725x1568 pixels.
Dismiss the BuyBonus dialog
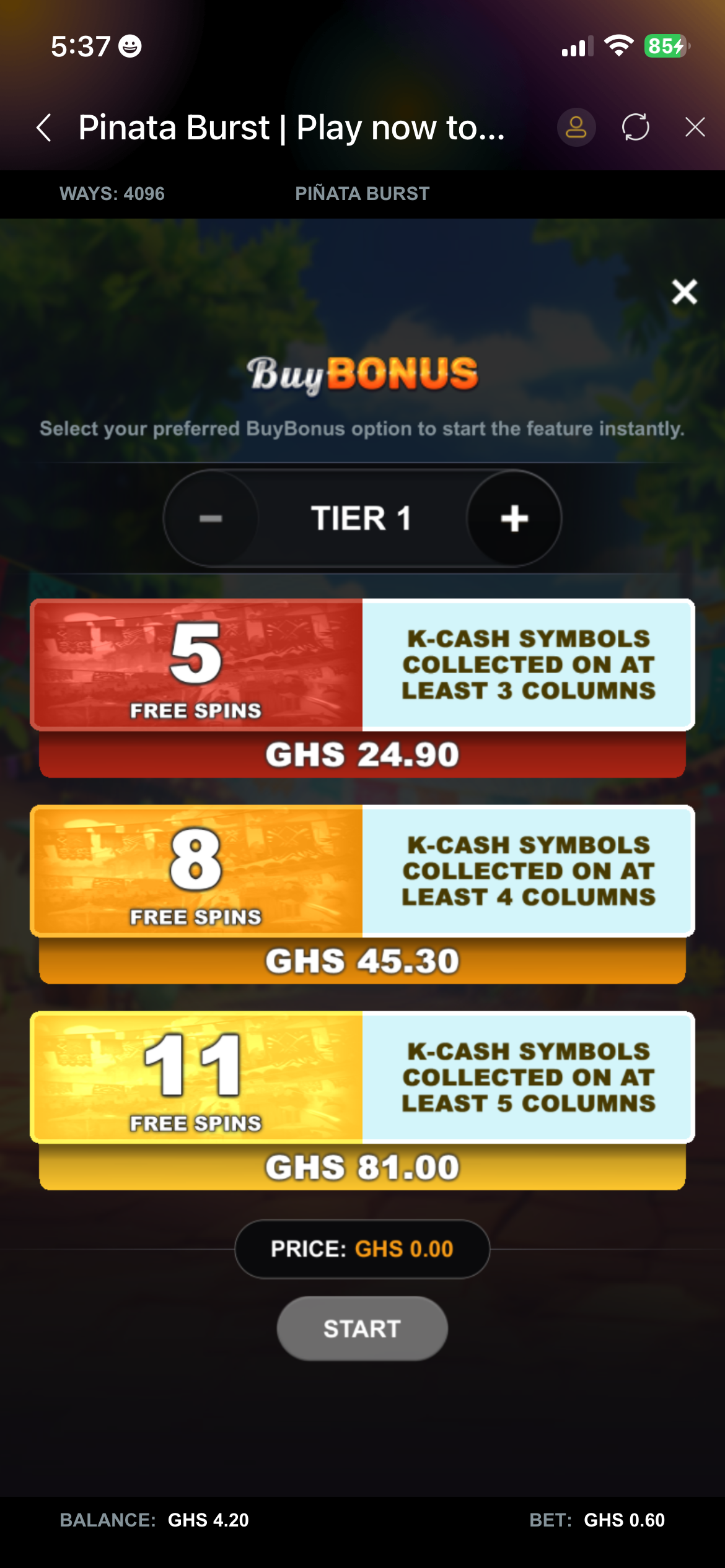[684, 292]
